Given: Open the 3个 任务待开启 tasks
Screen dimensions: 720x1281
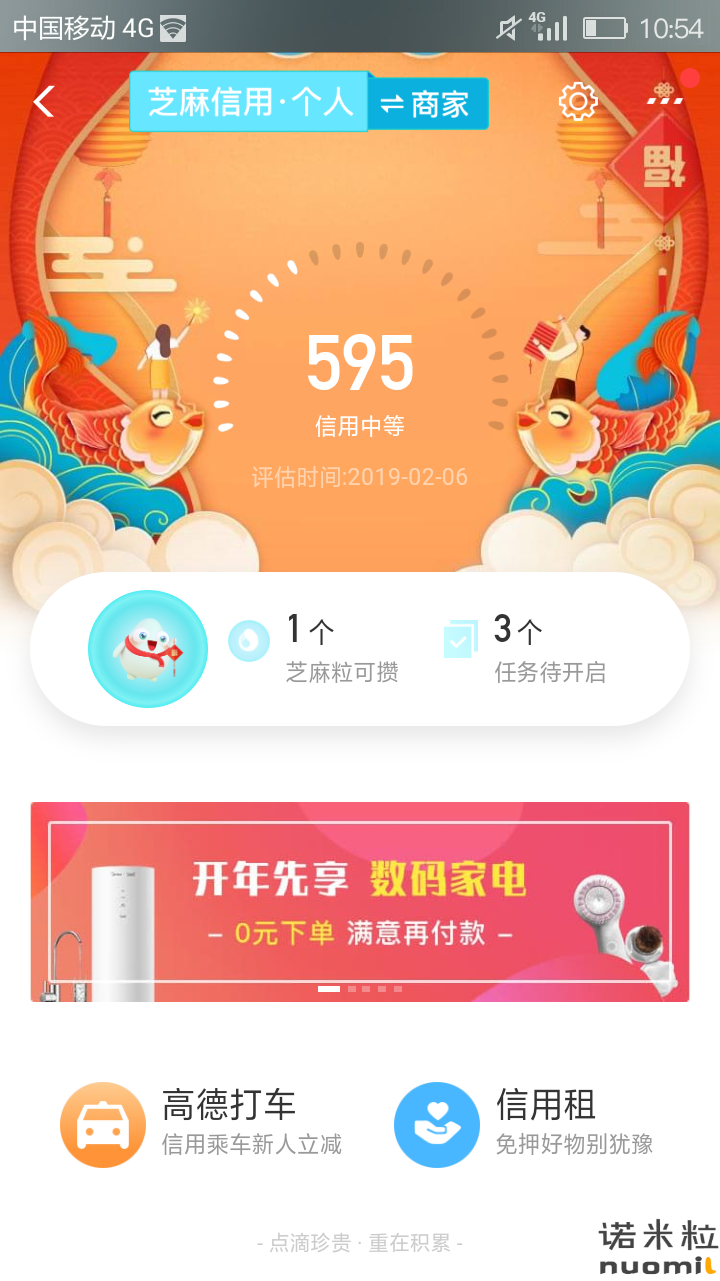Looking at the screenshot, I should coord(526,648).
